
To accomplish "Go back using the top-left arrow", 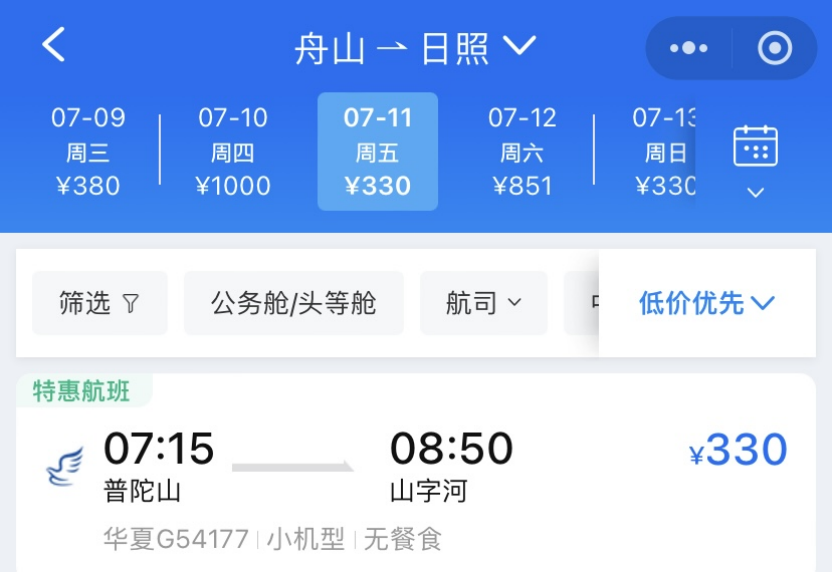I will tap(54, 46).
